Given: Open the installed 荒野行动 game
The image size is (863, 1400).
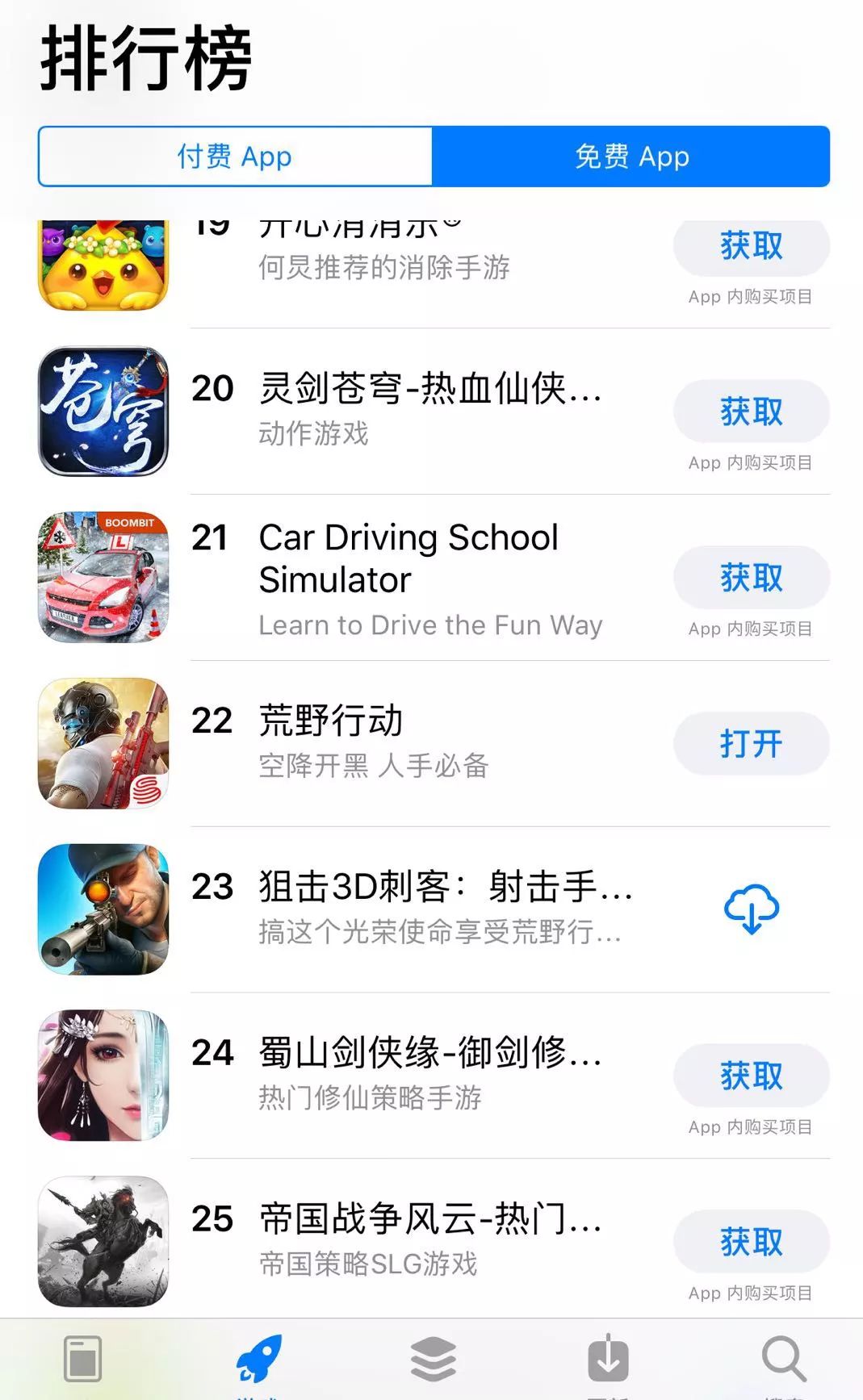Looking at the screenshot, I should coord(751,744).
